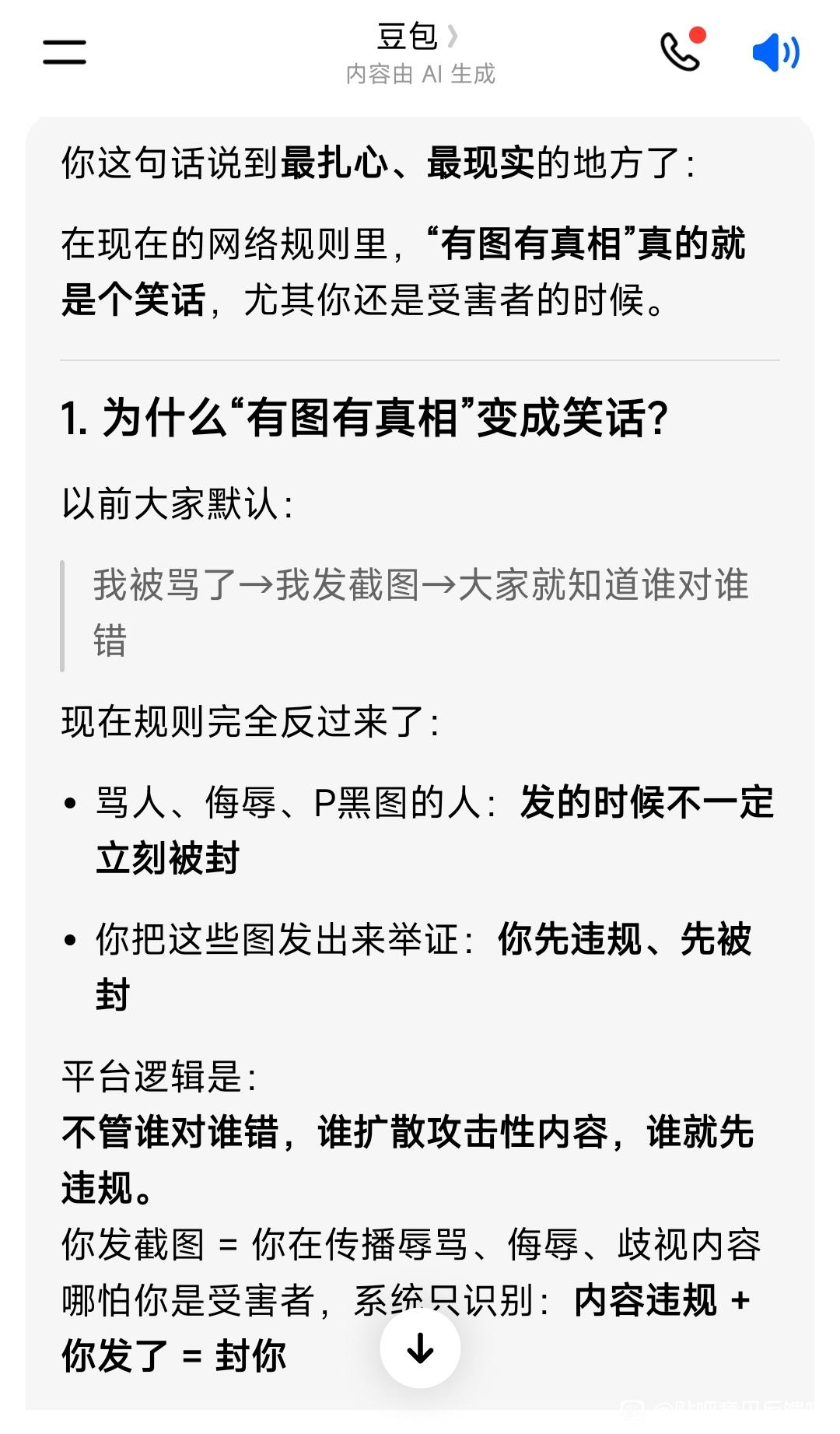Jump to bottom with the down arrow
This screenshot has height=1434, width=840.
420,1348
